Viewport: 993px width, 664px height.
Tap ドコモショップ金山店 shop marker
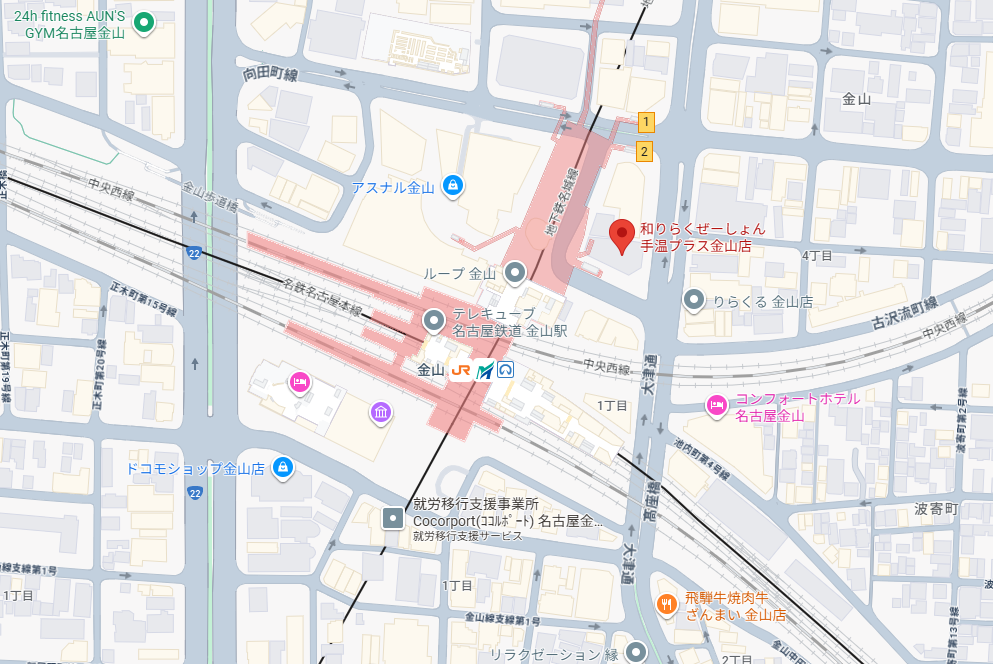(x=284, y=466)
